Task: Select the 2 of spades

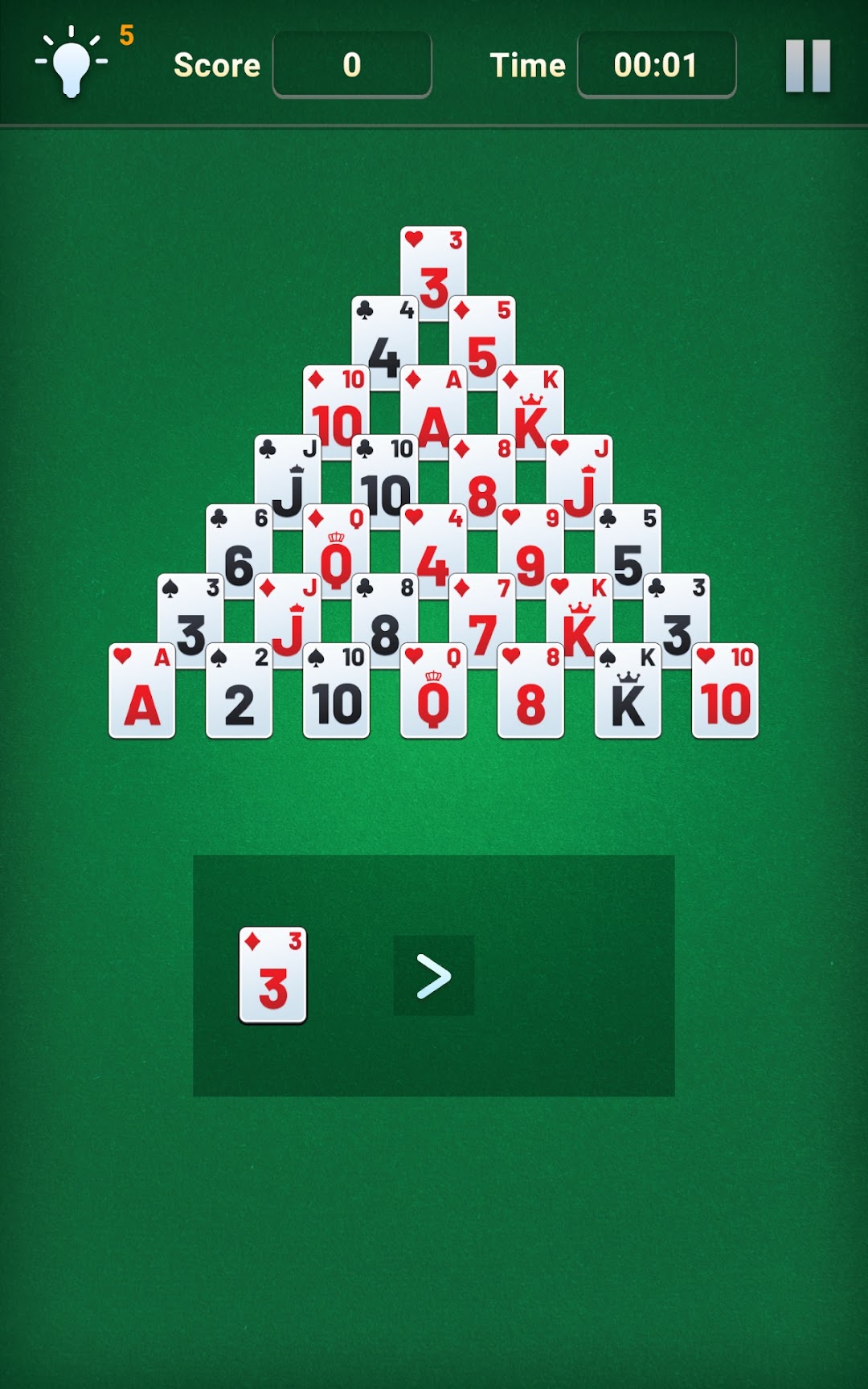Action: (240, 690)
